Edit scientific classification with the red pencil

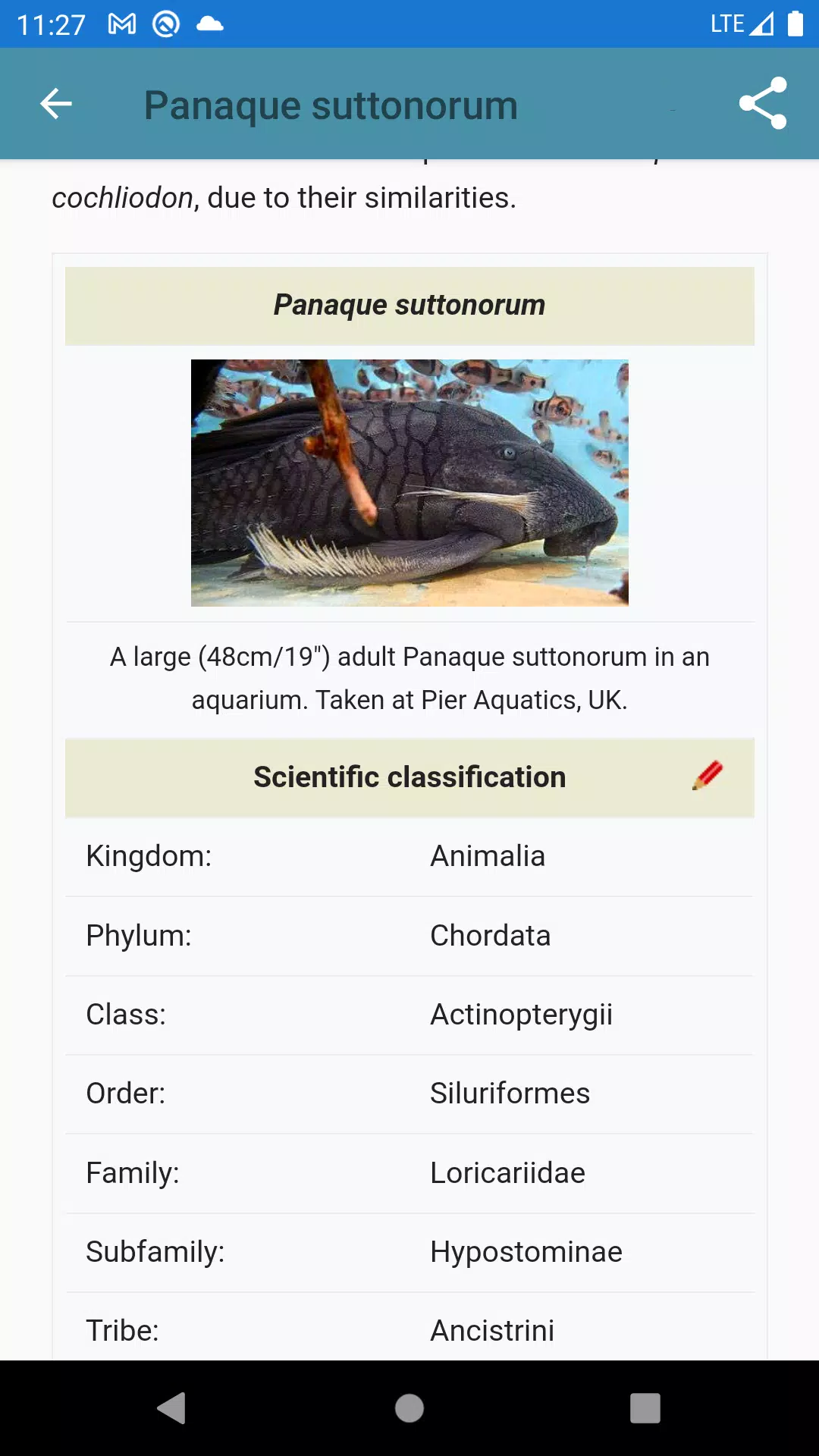(x=707, y=776)
